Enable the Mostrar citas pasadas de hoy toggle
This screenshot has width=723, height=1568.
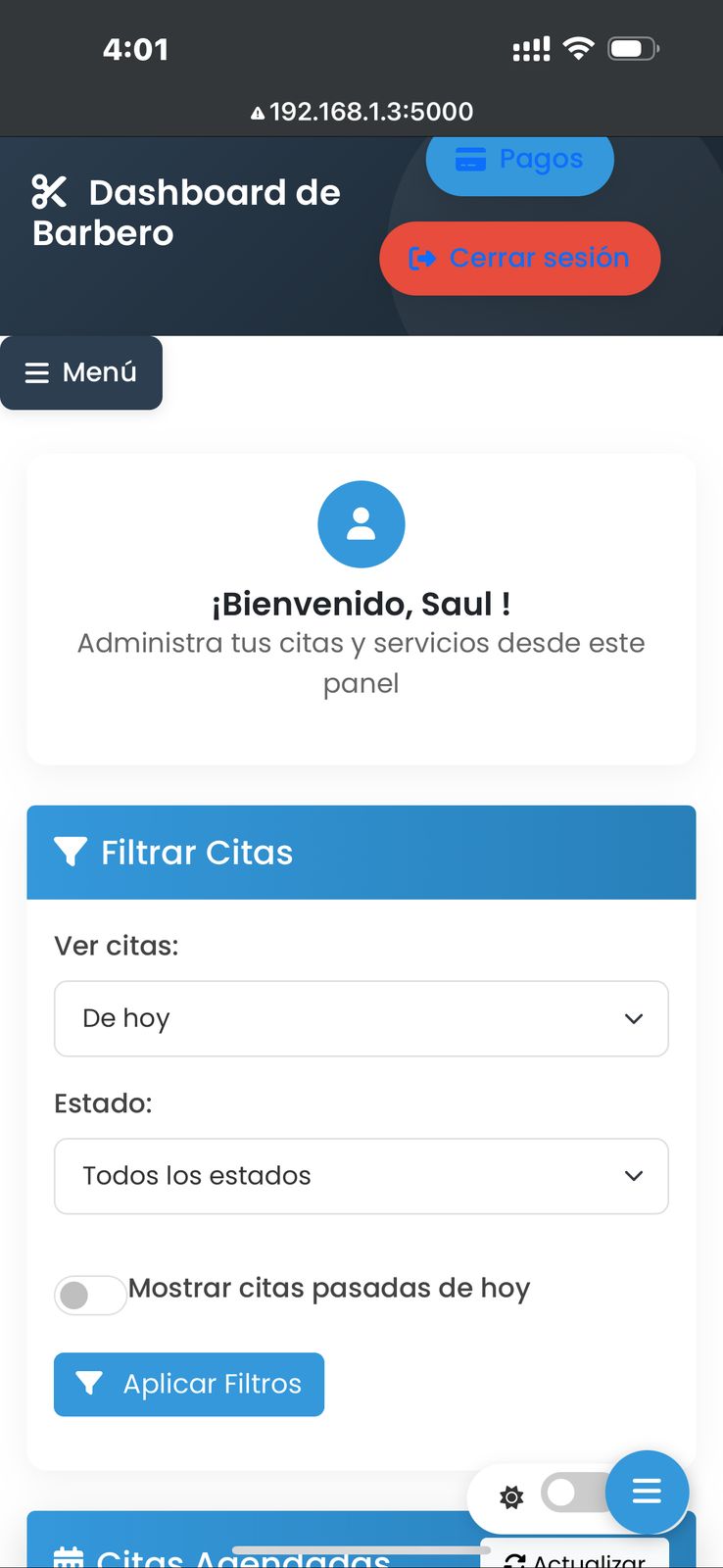click(x=90, y=1295)
